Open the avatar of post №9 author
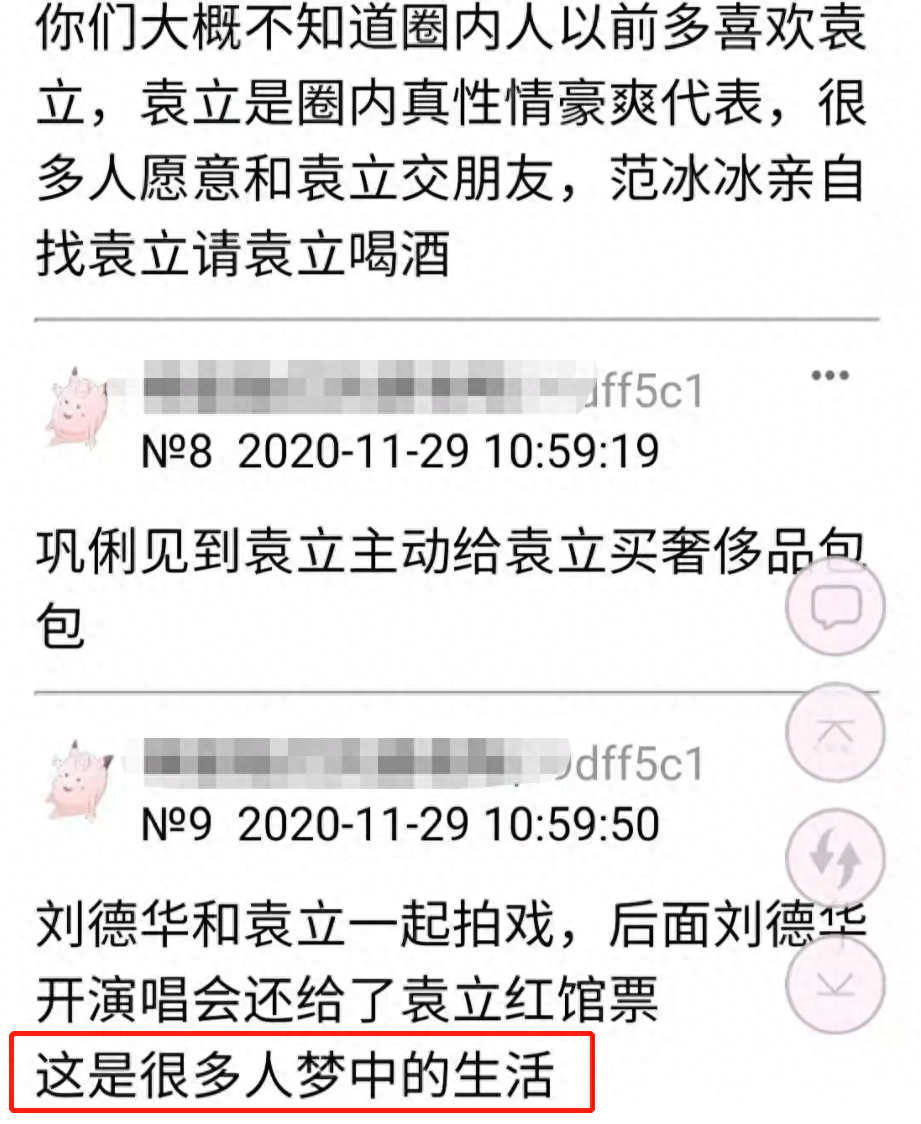This screenshot has width=921, height=1124. (x=77, y=779)
